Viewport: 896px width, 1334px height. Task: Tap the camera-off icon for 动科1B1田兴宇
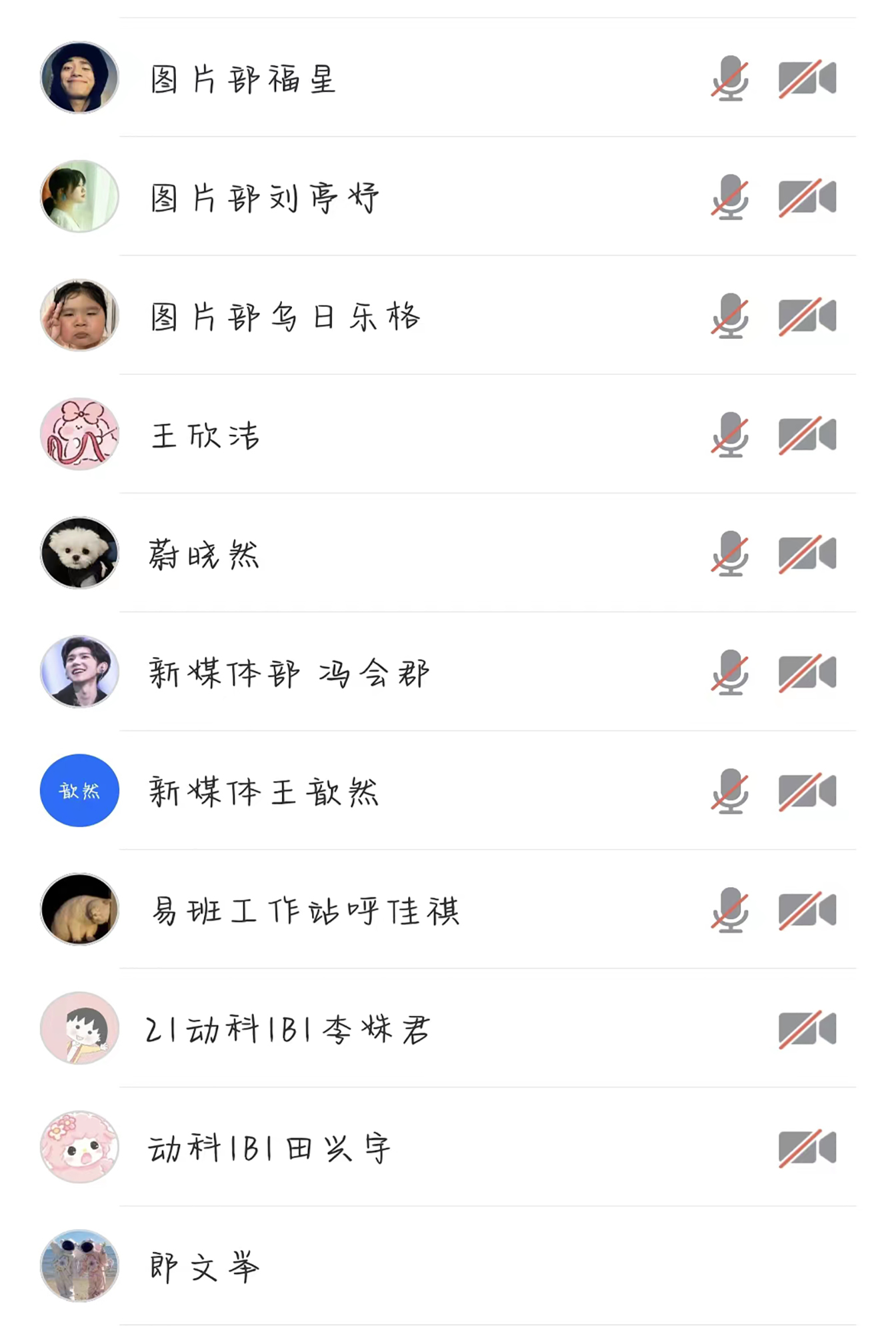pos(807,1148)
